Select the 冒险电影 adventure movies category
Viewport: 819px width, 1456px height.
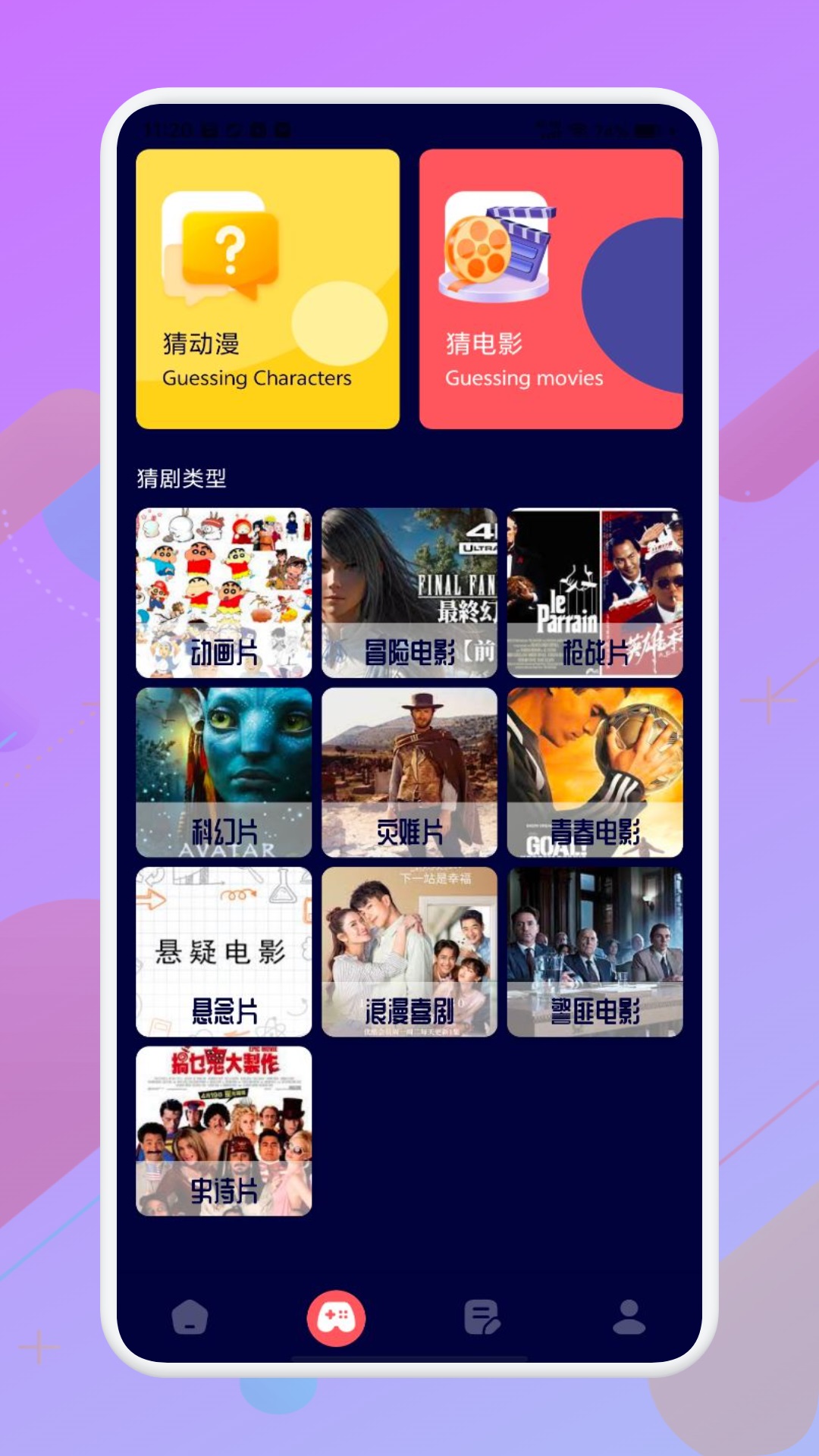(410, 593)
